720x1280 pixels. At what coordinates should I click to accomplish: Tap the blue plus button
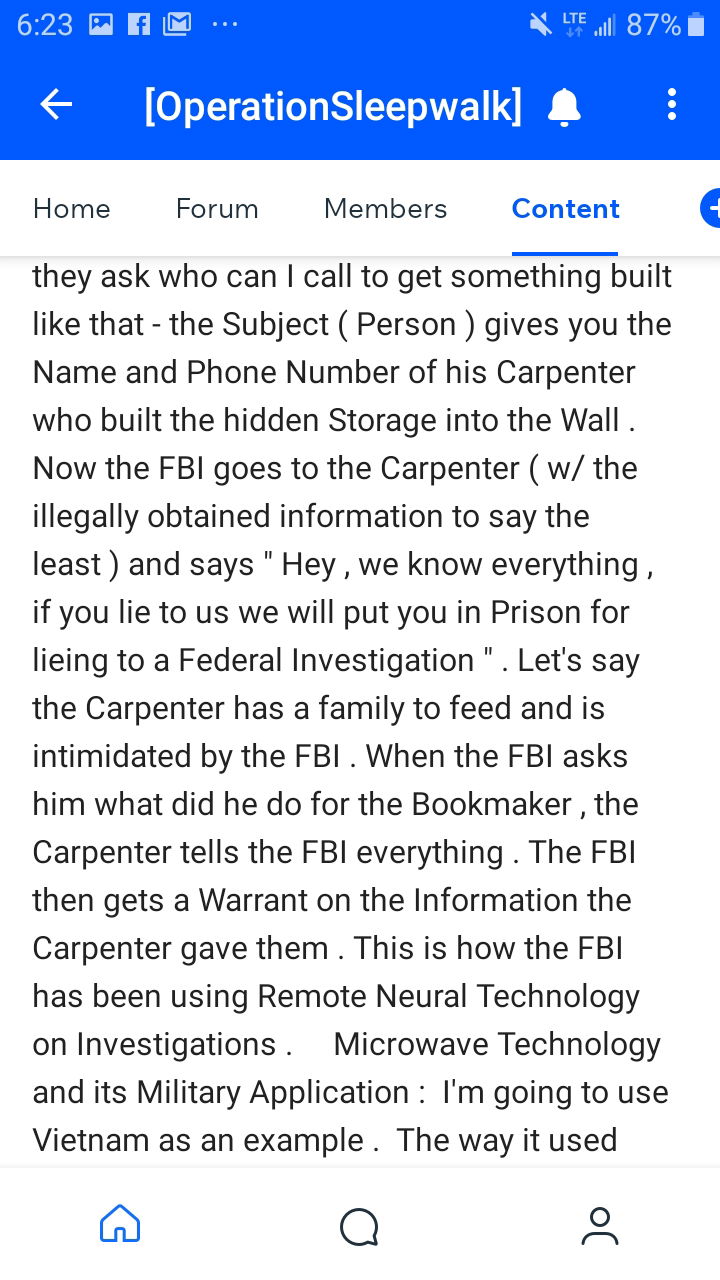710,209
